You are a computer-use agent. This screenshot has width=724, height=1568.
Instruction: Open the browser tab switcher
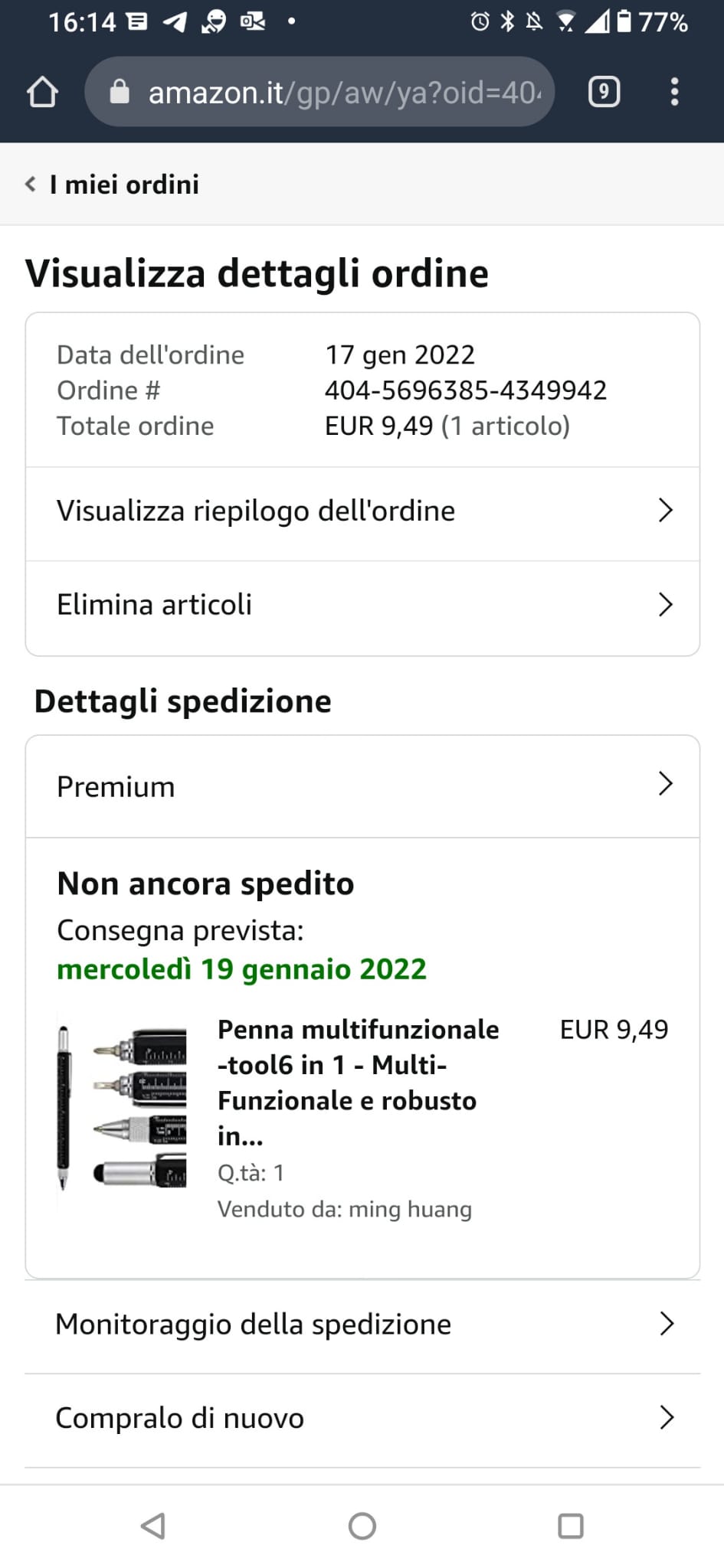(x=604, y=92)
